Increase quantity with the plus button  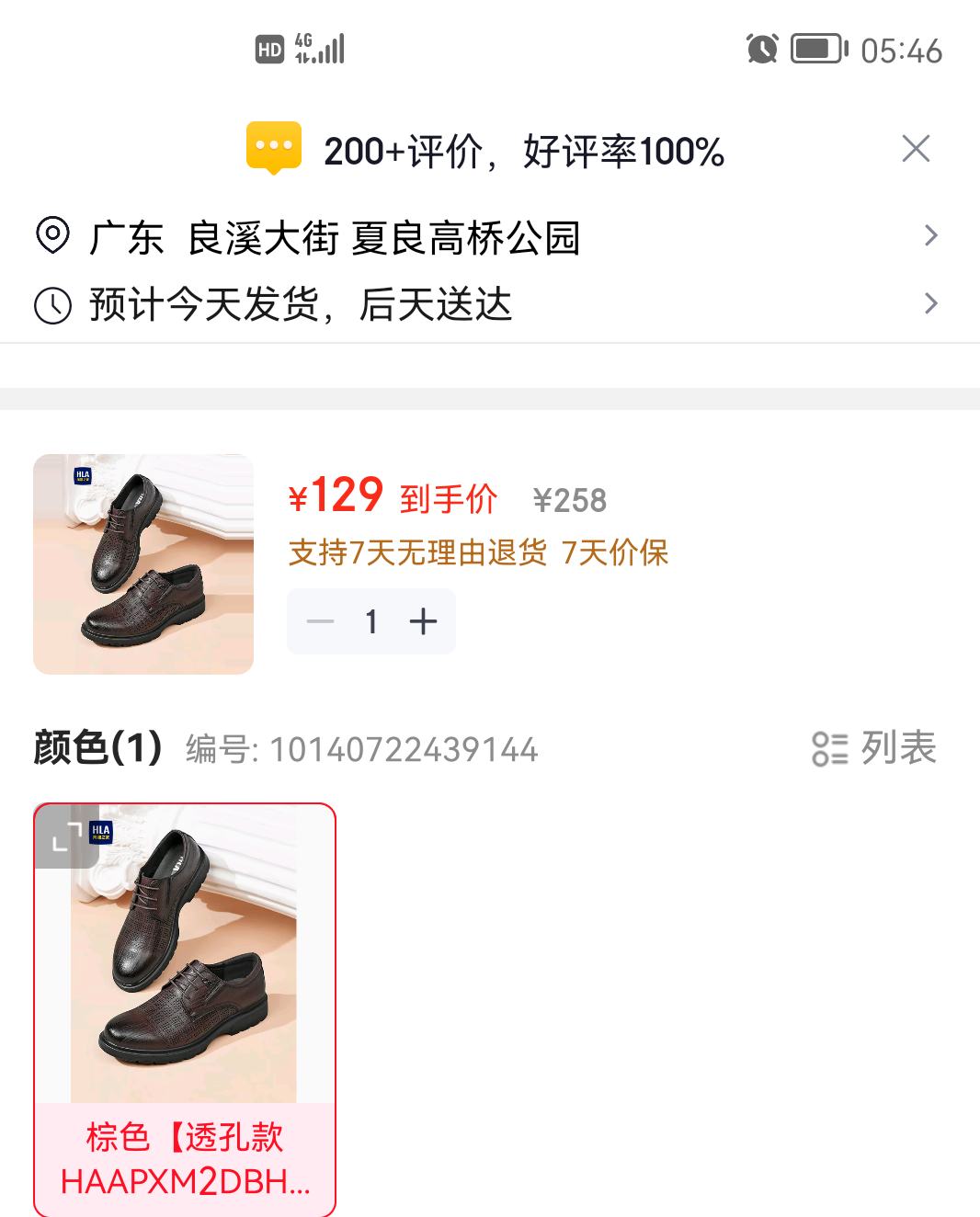pos(423,622)
